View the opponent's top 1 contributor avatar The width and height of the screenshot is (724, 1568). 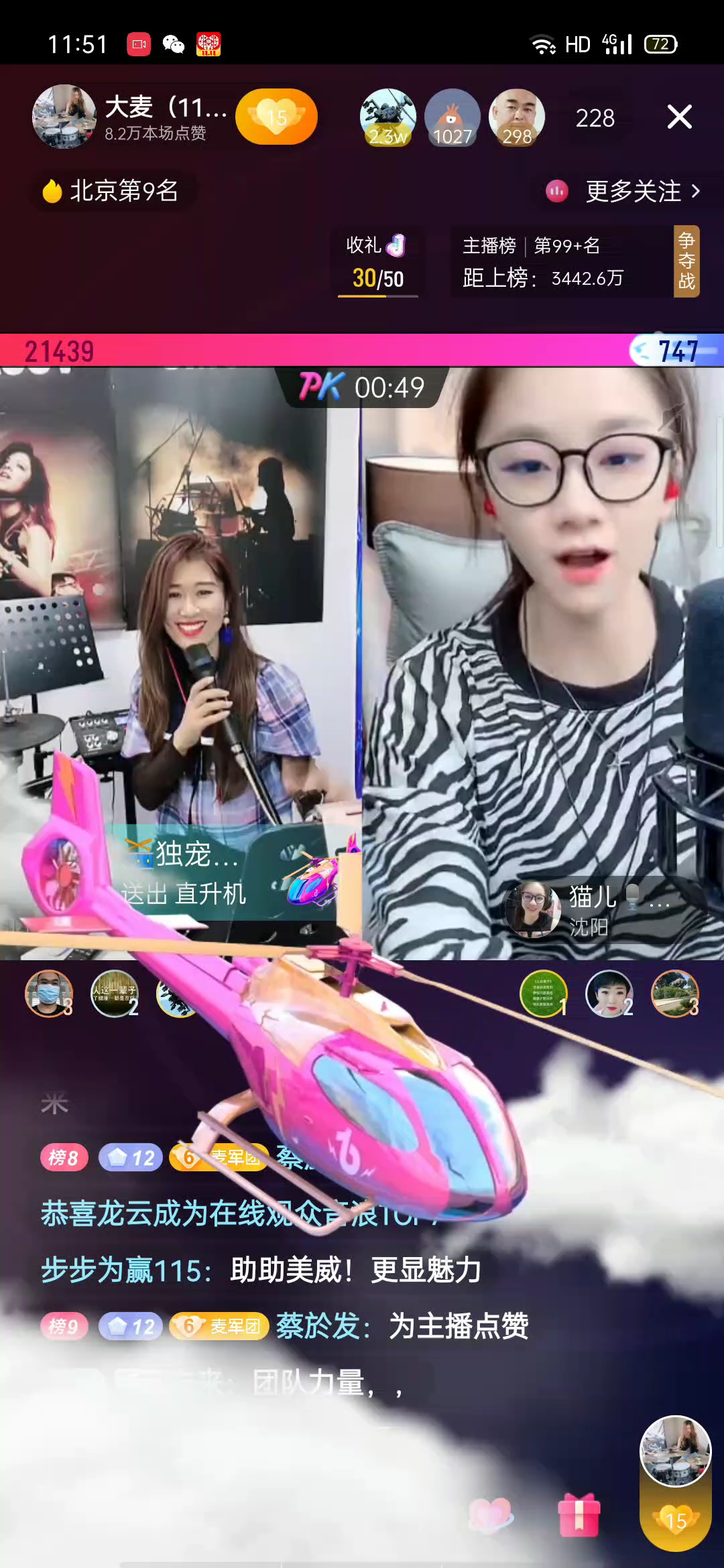pos(543,994)
